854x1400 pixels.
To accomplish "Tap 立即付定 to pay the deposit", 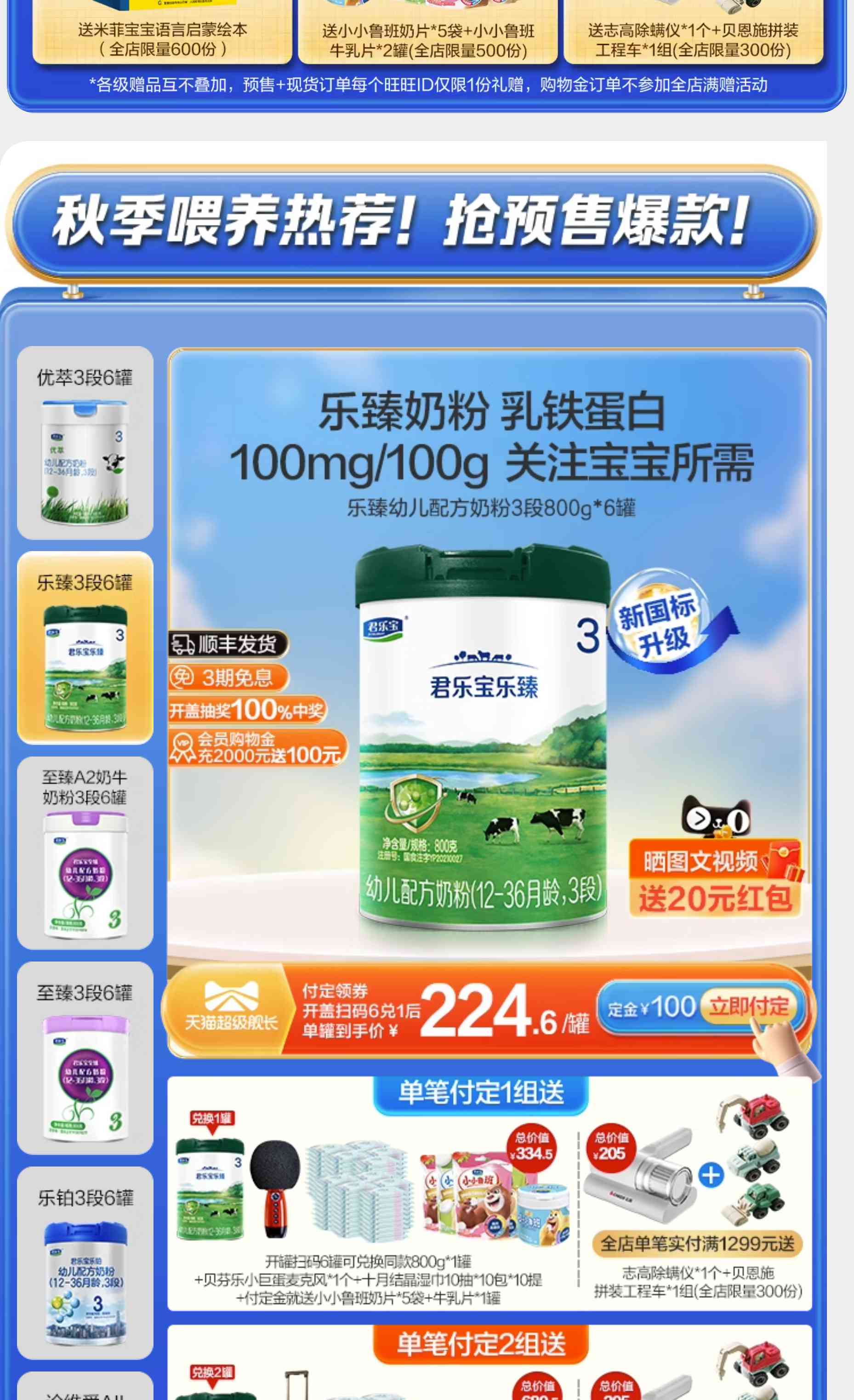I will click(749, 1007).
